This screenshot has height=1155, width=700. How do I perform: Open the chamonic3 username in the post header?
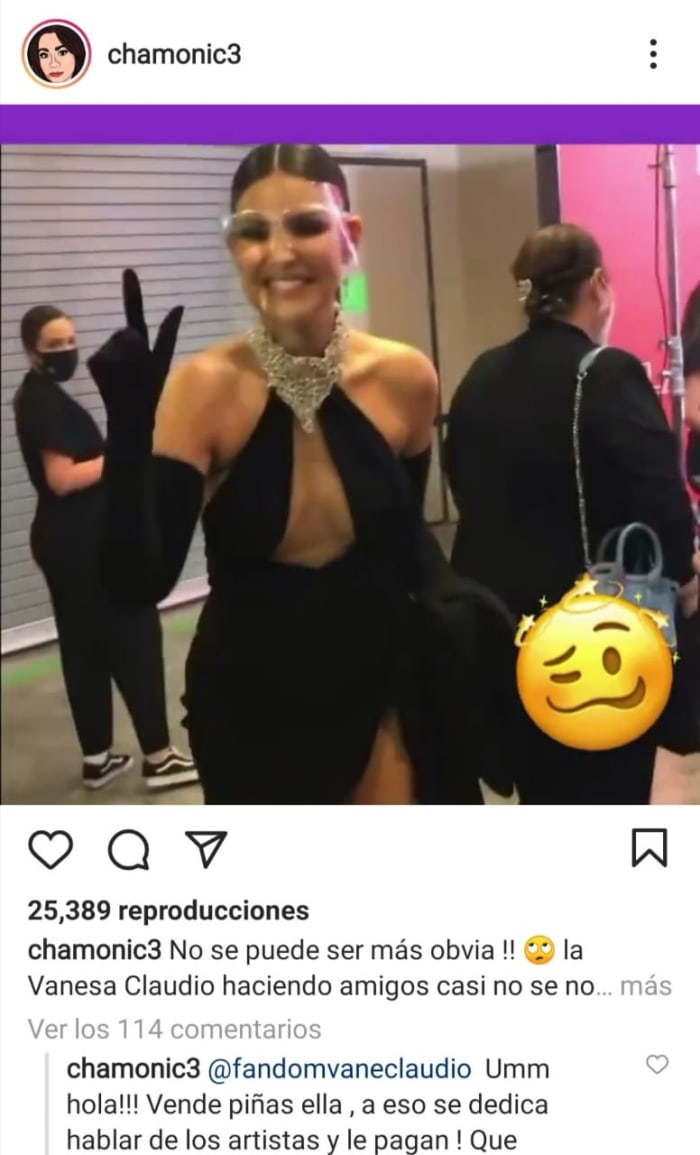click(x=174, y=54)
